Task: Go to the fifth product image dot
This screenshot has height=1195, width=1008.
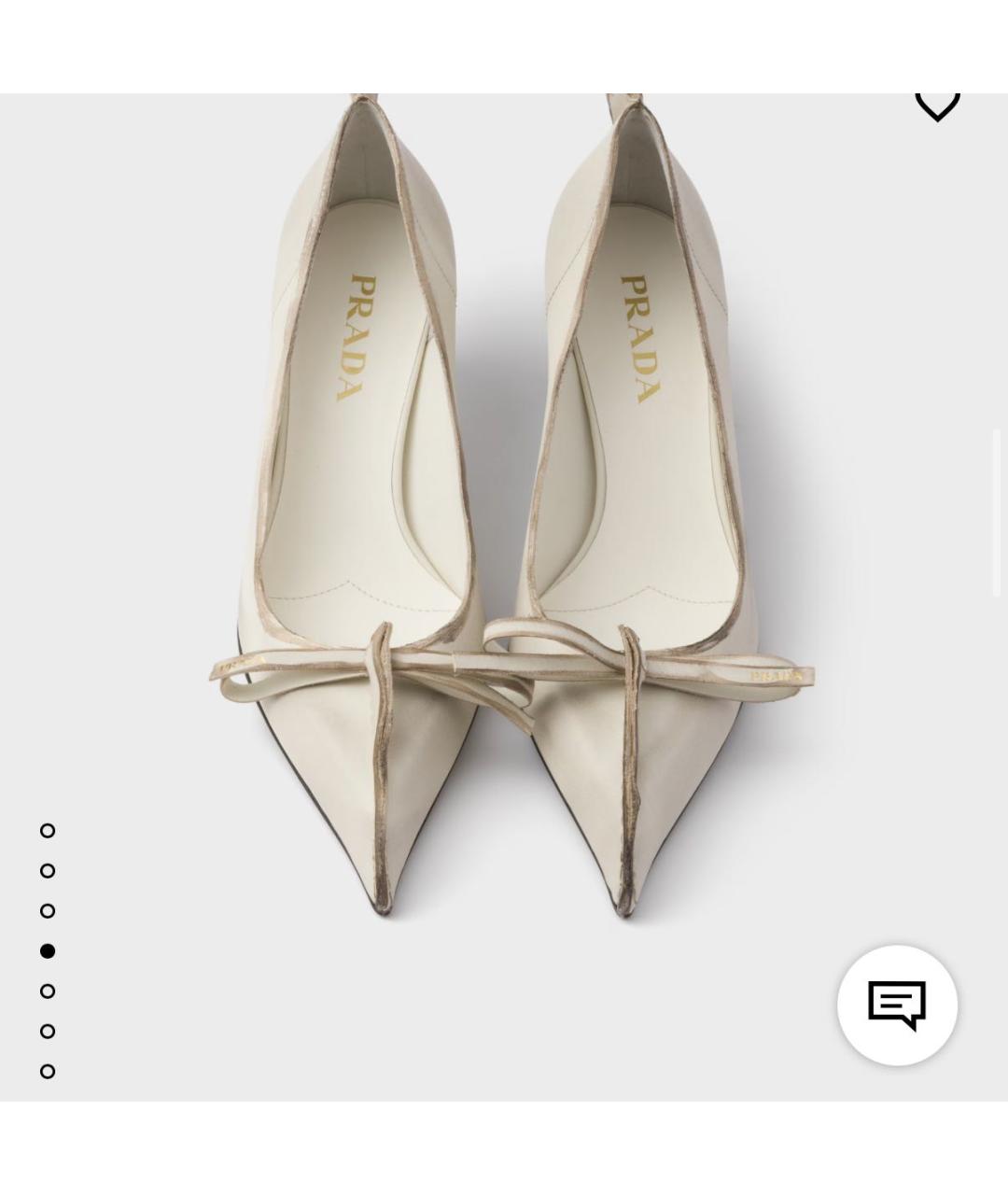Action: 48,991
